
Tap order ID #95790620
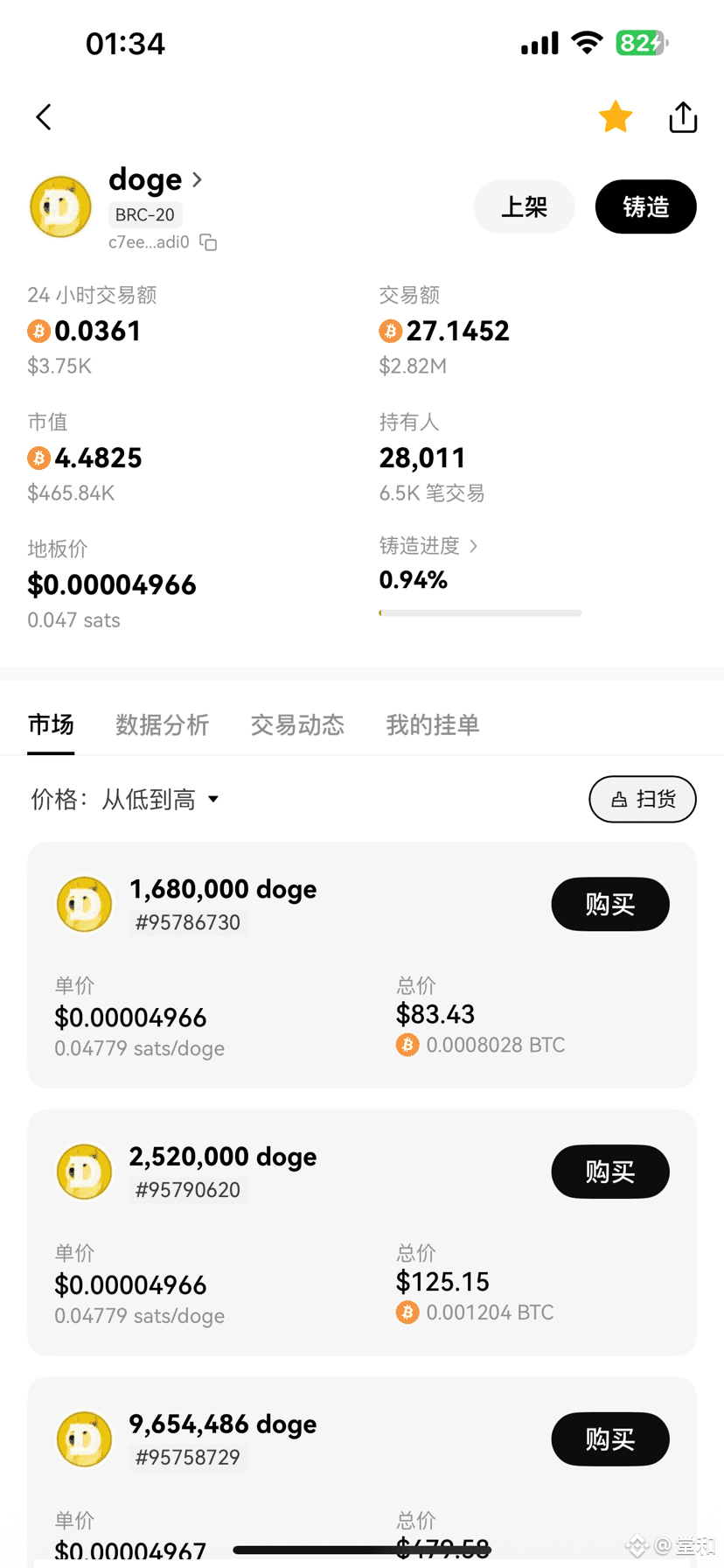click(188, 1189)
